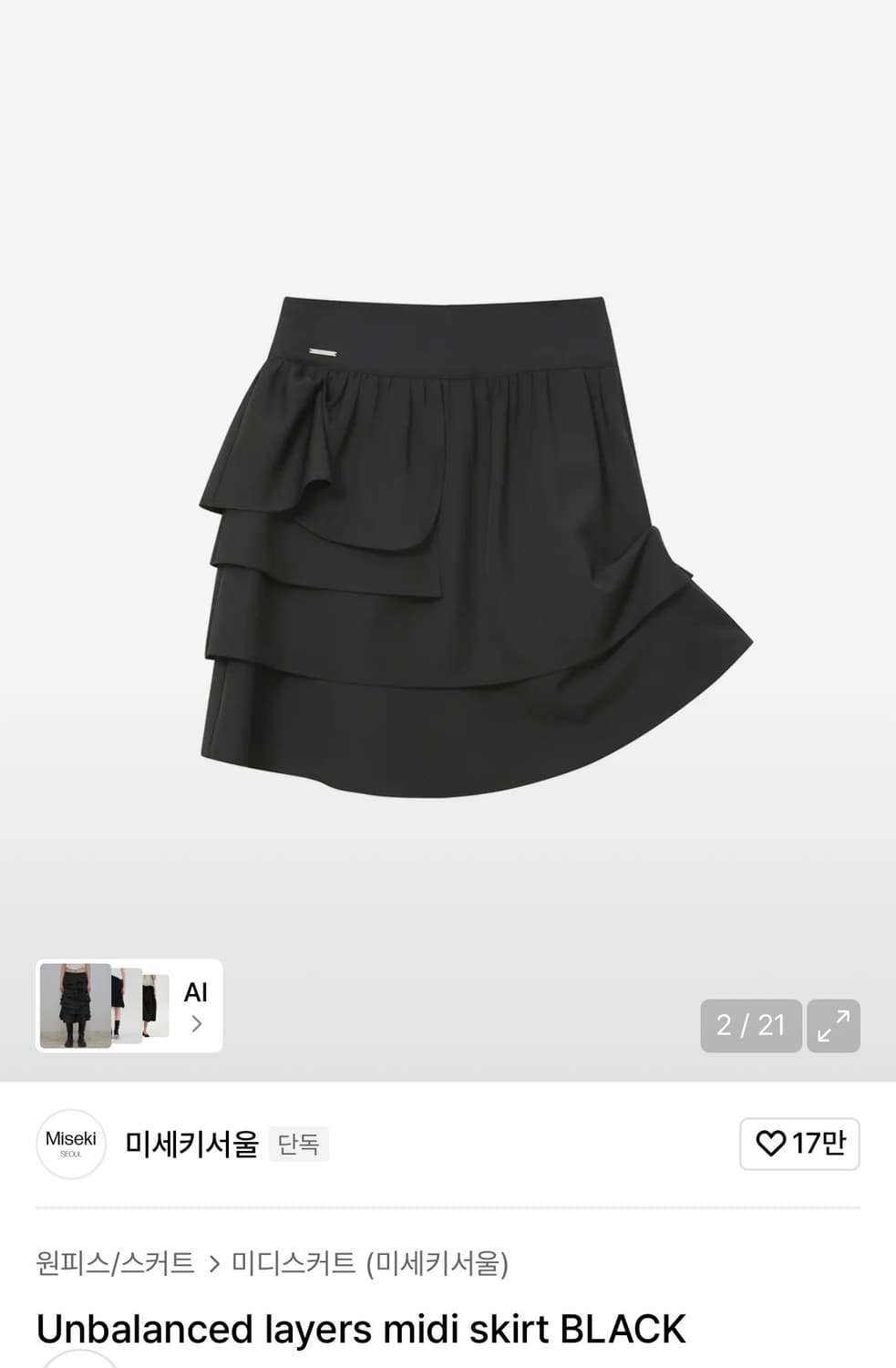The height and width of the screenshot is (1368, 896).
Task: Expand the product image to fullscreen
Action: pyautogui.click(x=833, y=1026)
